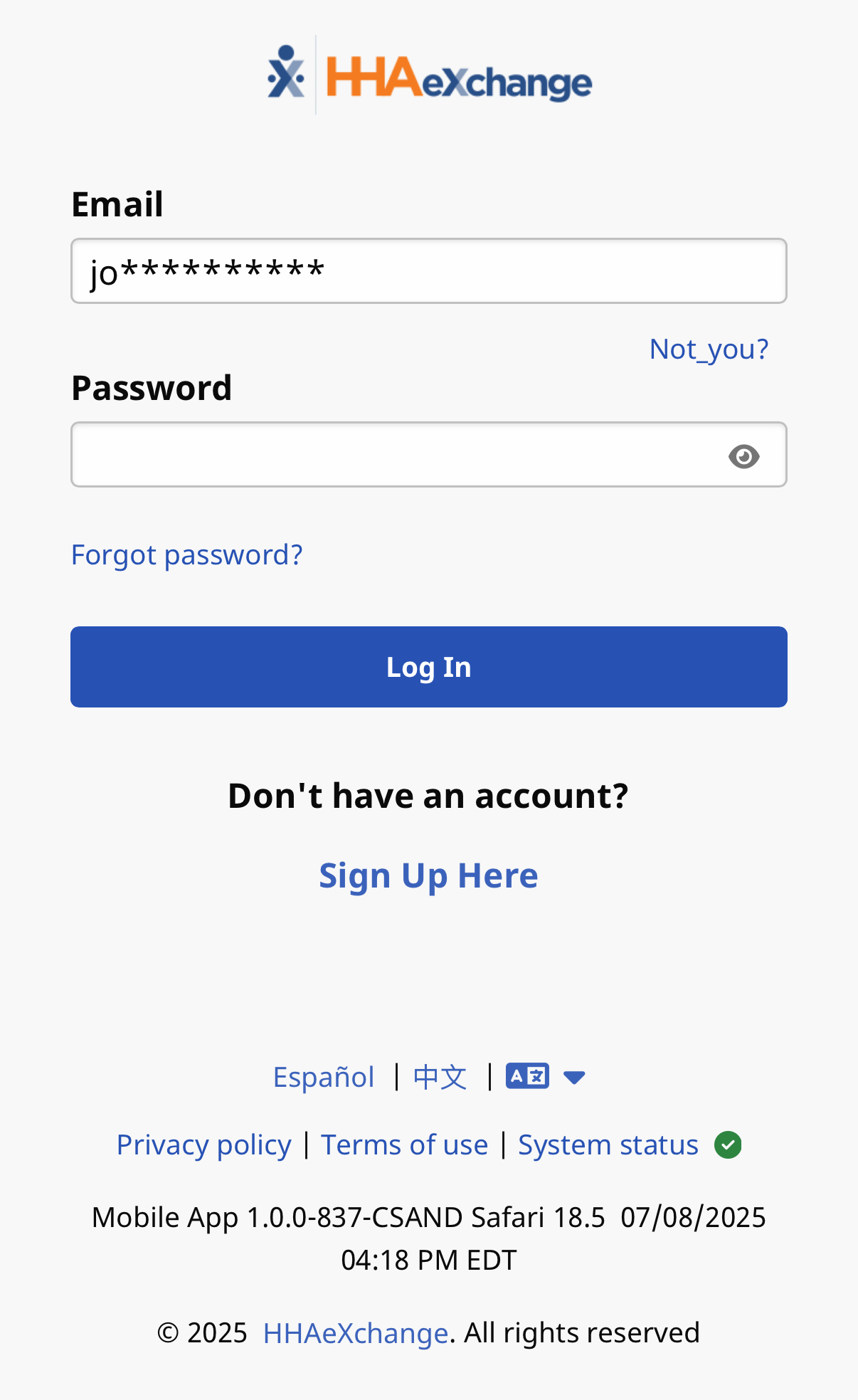
Task: Open the HHAeXchange footer link
Action: coord(356,1333)
